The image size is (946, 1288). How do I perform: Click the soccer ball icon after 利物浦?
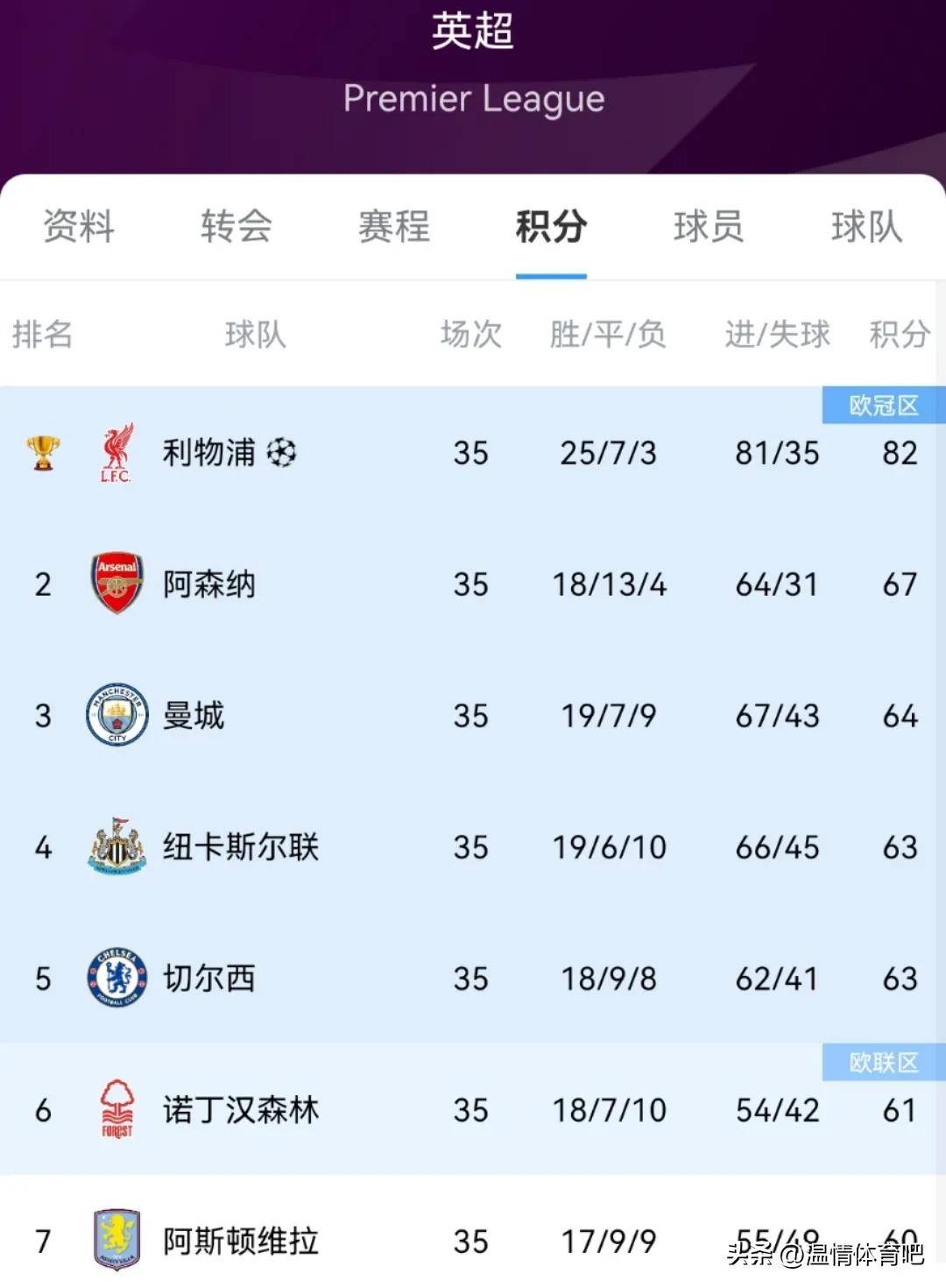[x=282, y=453]
